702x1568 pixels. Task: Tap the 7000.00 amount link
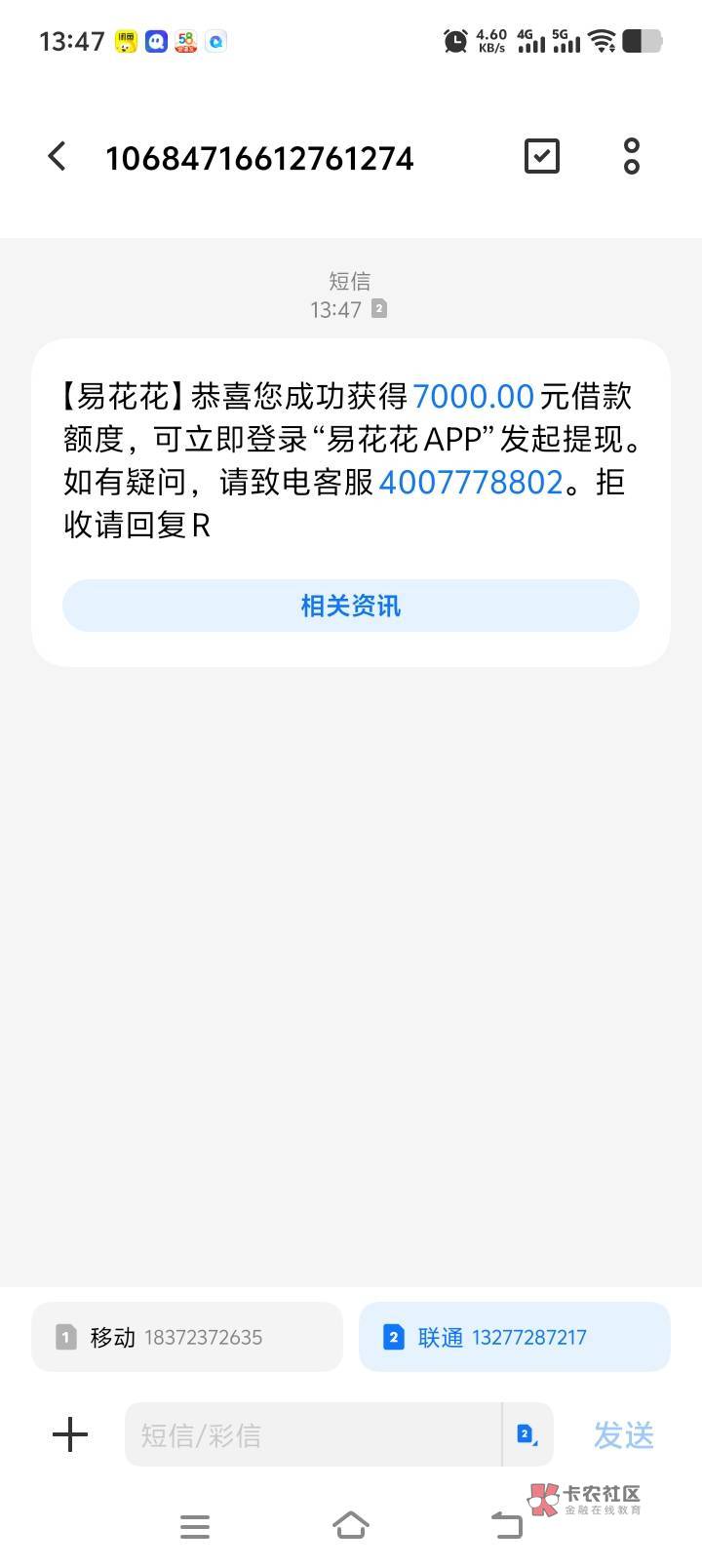pyautogui.click(x=473, y=396)
